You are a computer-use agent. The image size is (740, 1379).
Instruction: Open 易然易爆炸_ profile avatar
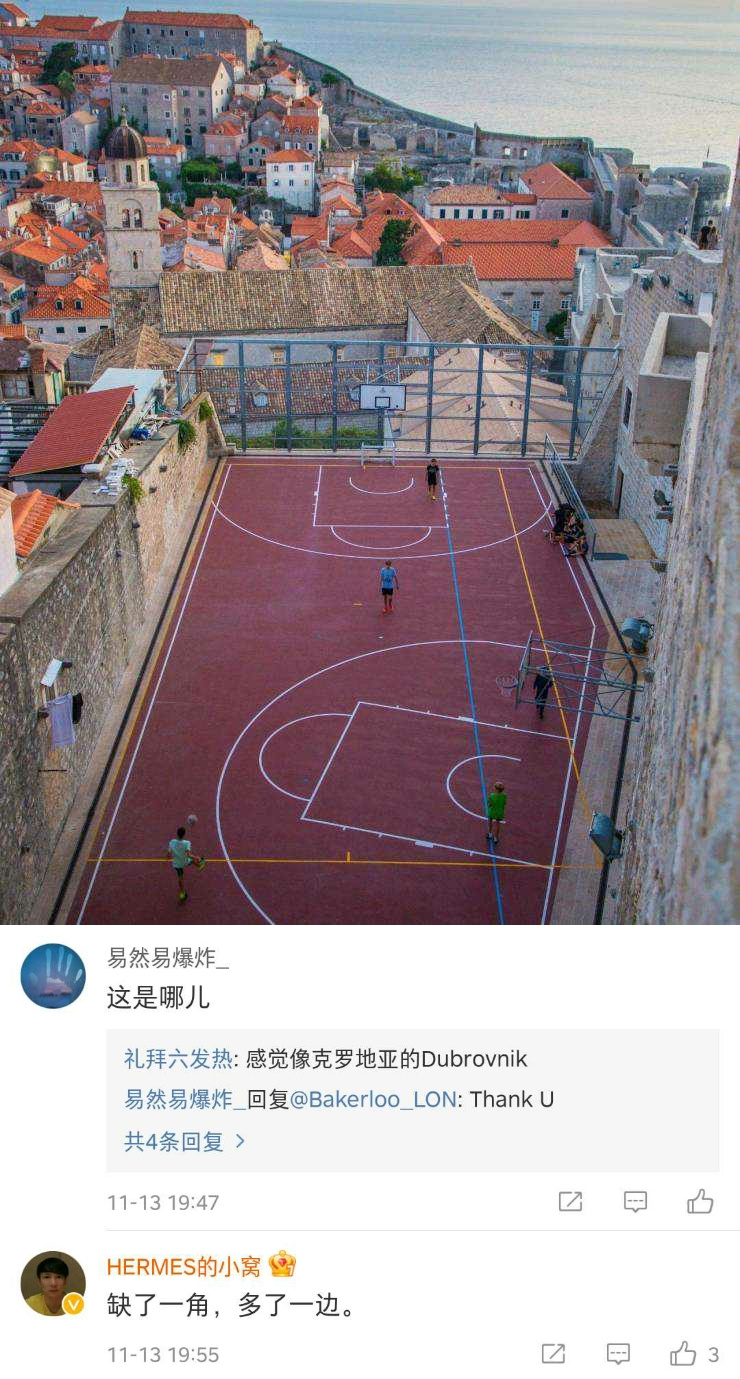coord(53,976)
